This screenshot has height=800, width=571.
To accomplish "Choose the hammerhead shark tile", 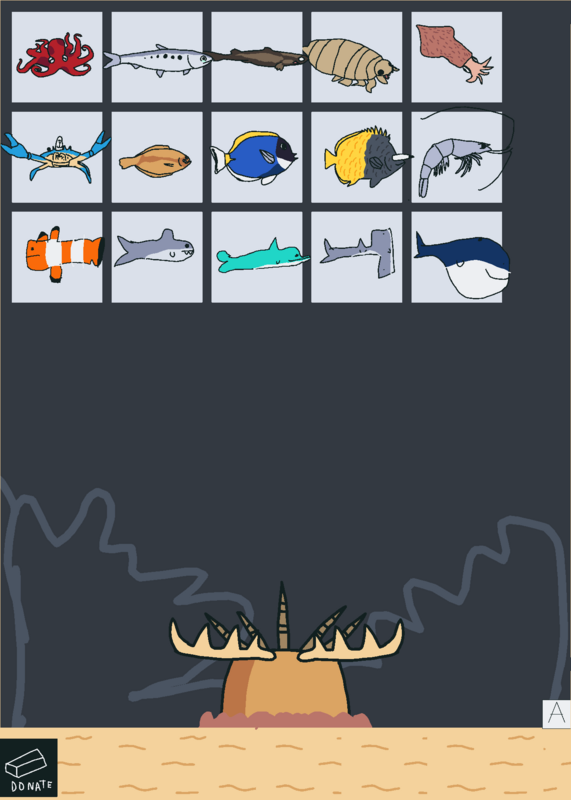I will pos(356,257).
